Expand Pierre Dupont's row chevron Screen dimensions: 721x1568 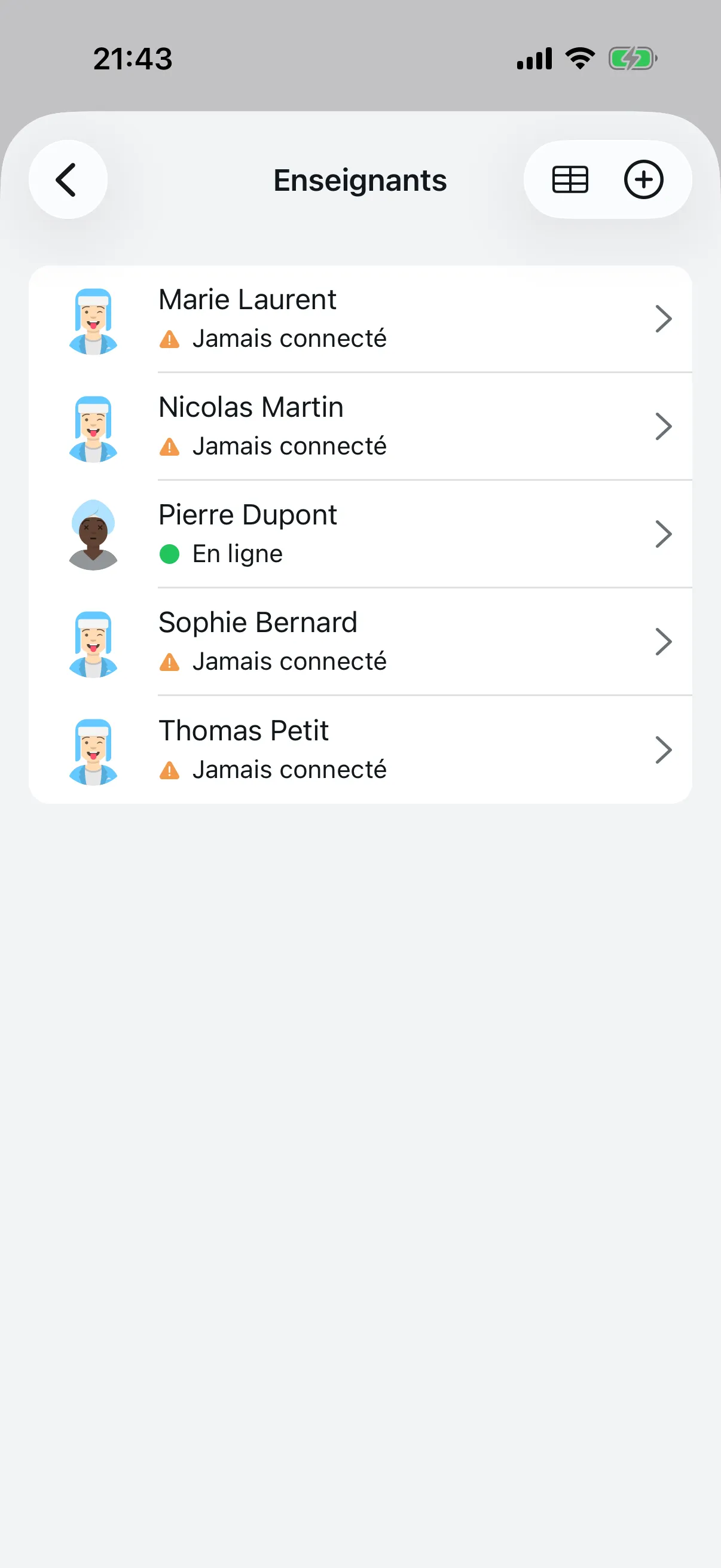tap(664, 533)
